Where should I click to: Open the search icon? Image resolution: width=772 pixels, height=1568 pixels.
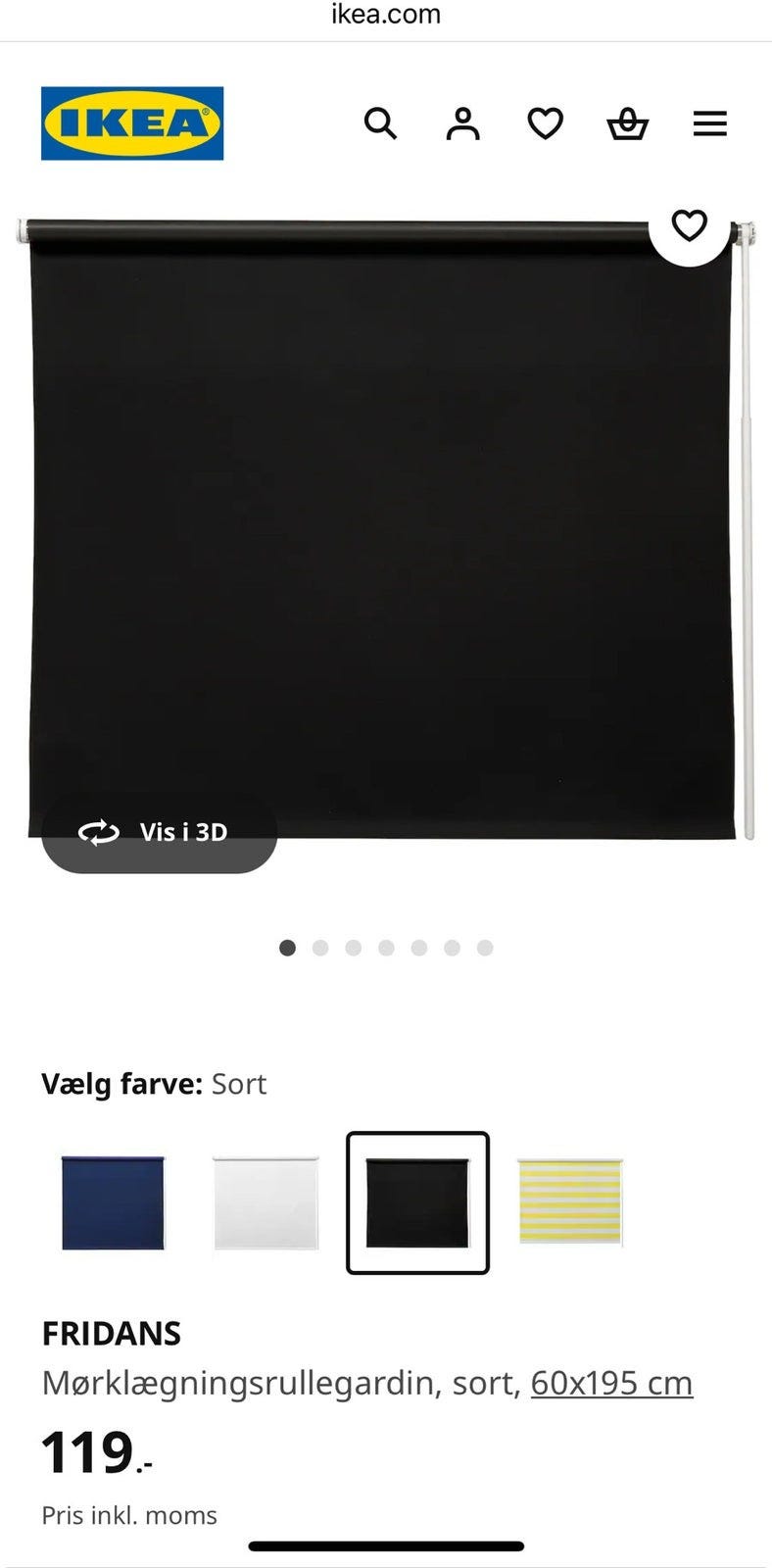380,123
